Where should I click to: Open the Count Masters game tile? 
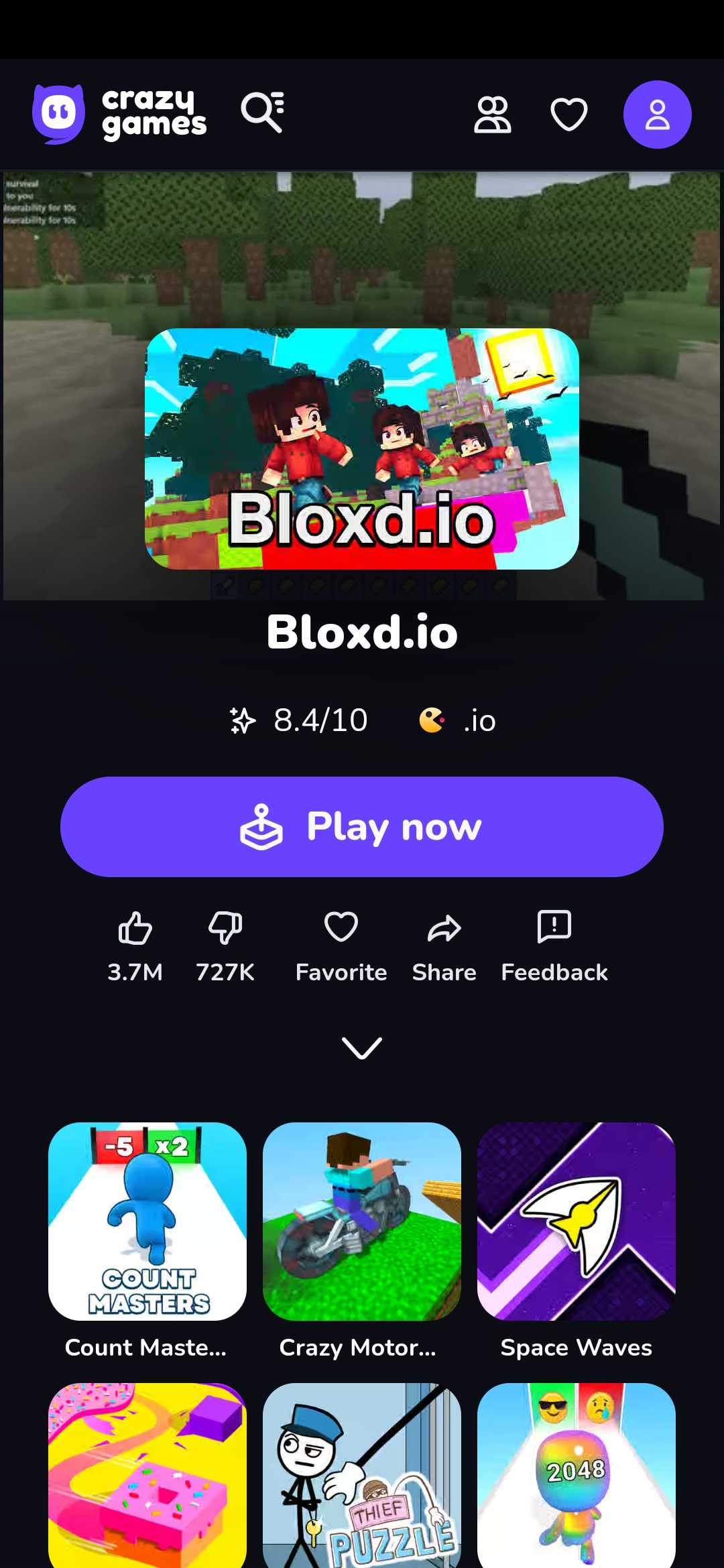[x=147, y=1221]
